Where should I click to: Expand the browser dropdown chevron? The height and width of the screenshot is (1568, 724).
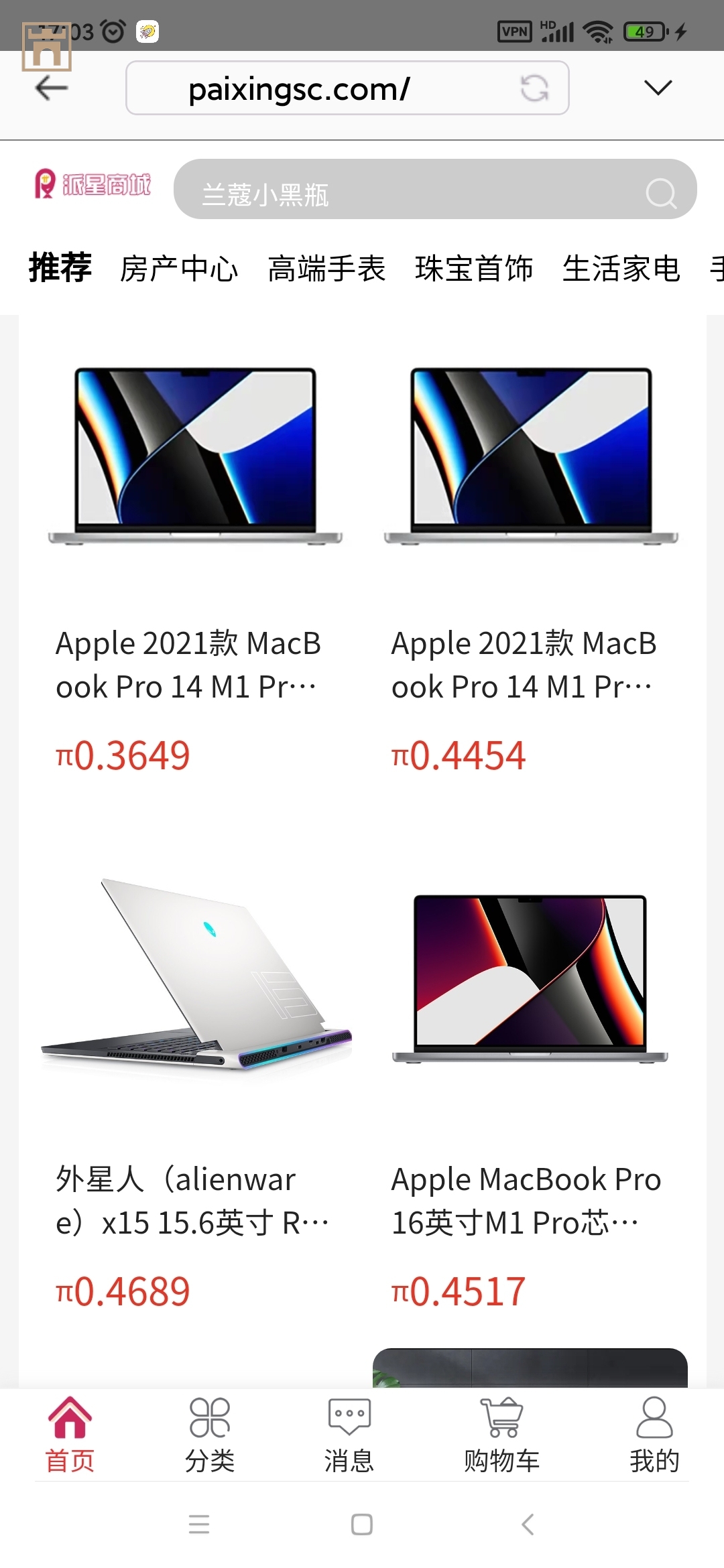[x=657, y=88]
